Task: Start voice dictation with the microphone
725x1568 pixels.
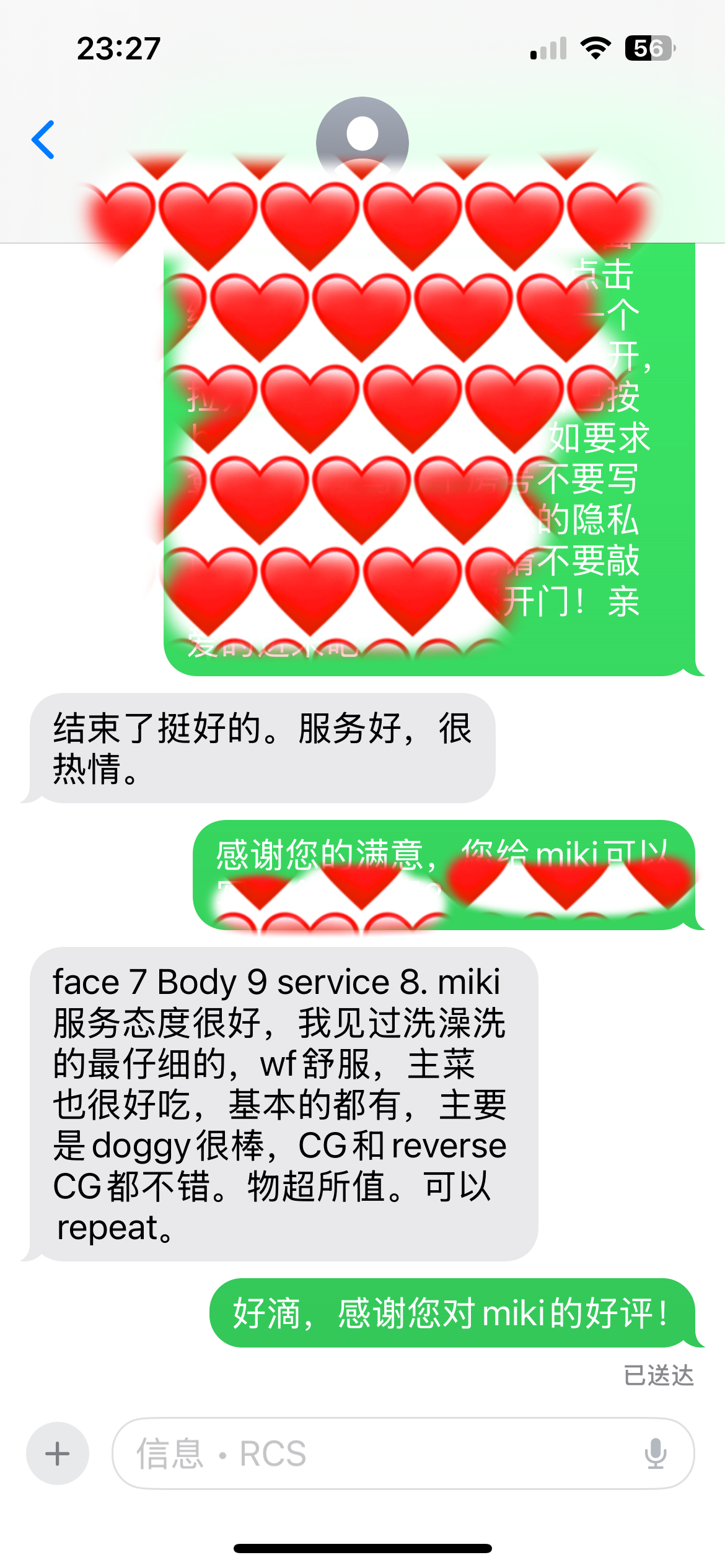Action: click(655, 1453)
